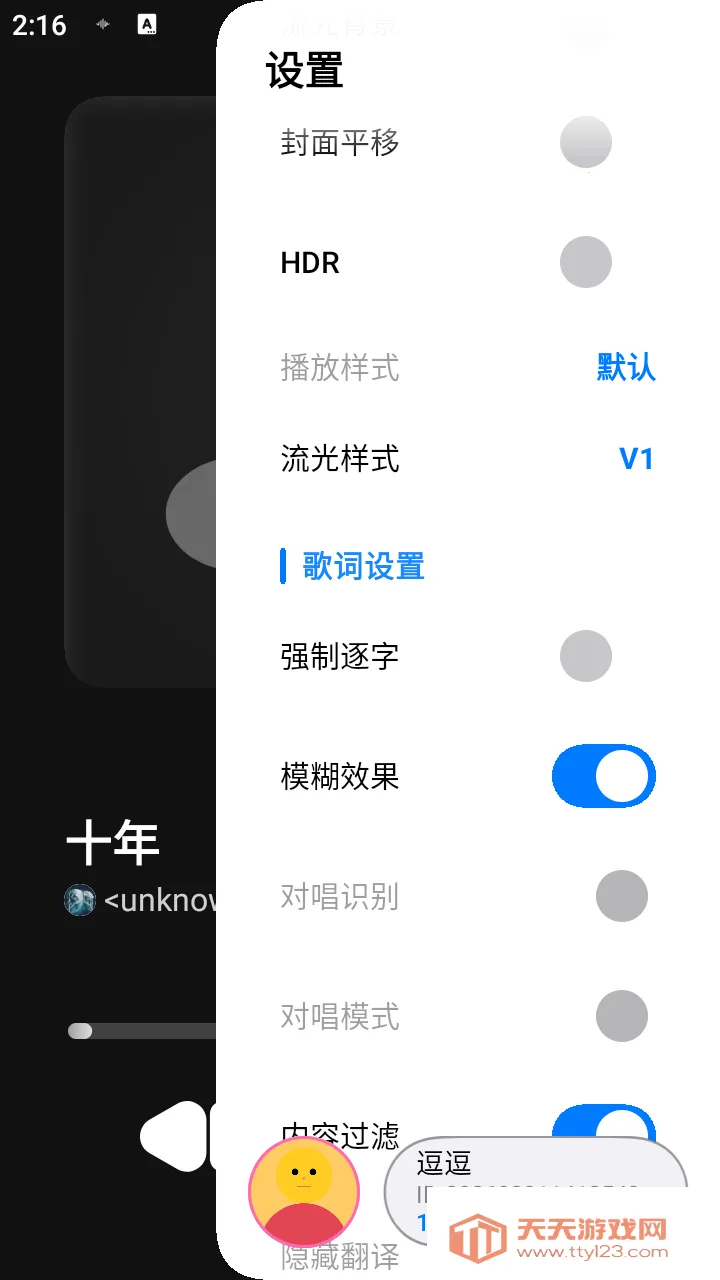Seek using the playback progress bar
Screen dimensions: 720x1280
point(140,1031)
